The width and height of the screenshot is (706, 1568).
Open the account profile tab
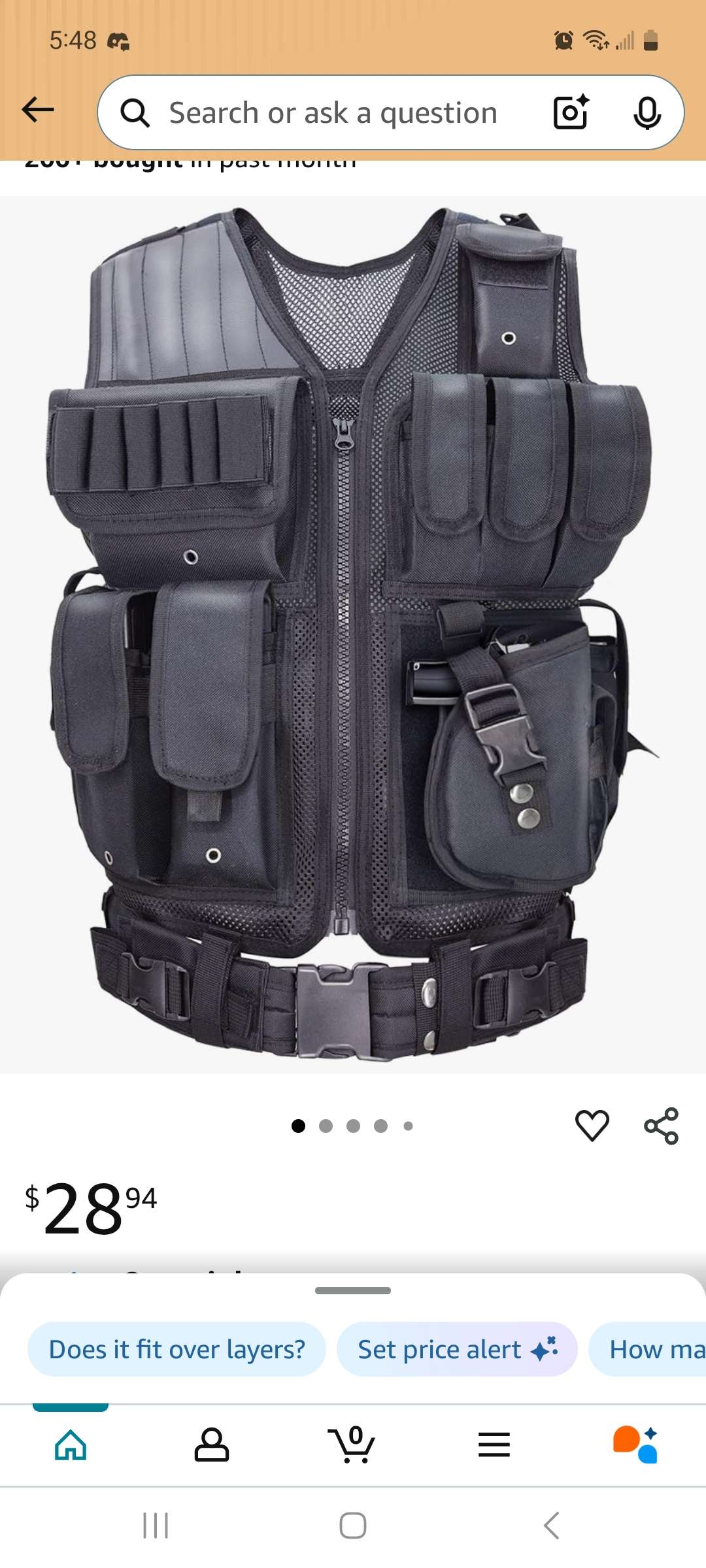[212, 1444]
